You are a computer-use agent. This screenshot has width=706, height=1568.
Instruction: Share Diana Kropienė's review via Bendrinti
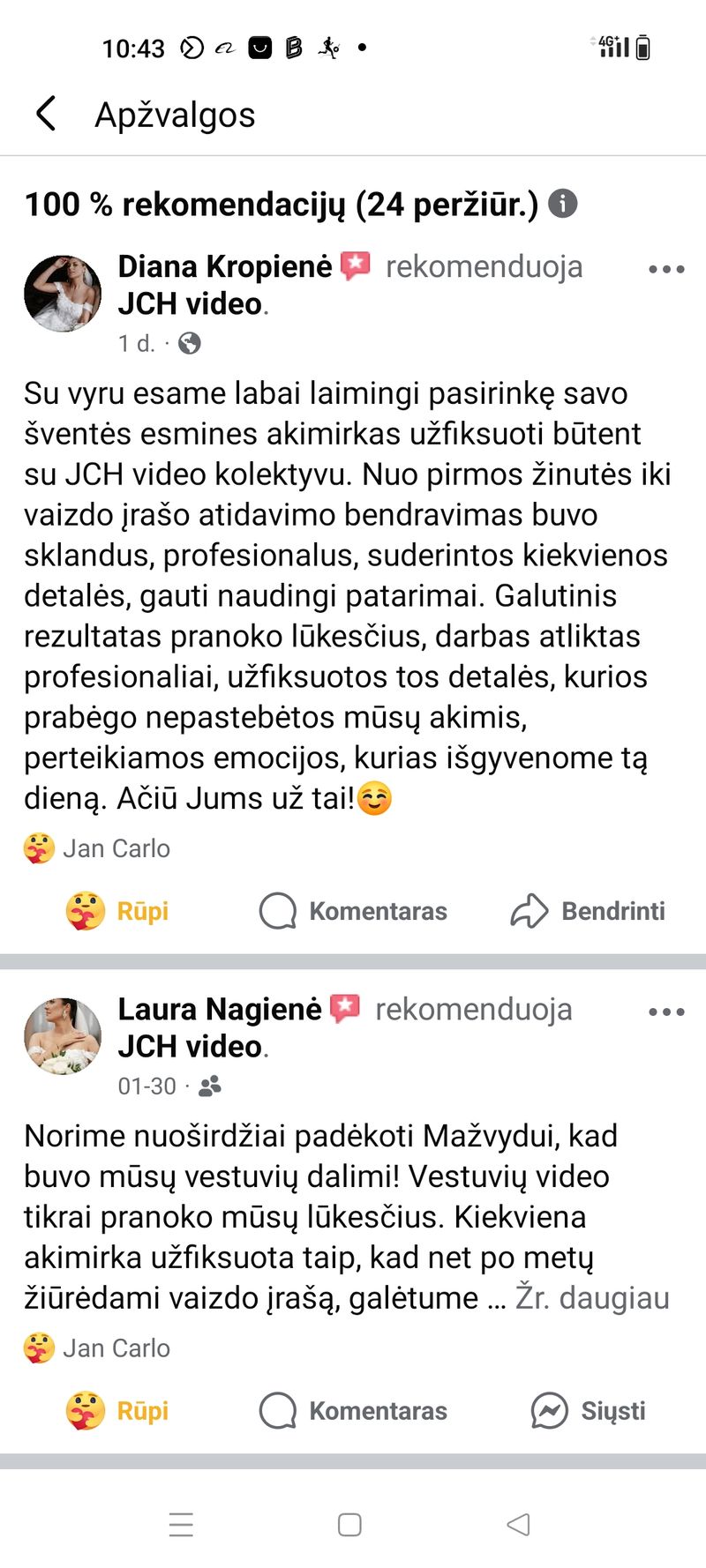[588, 911]
